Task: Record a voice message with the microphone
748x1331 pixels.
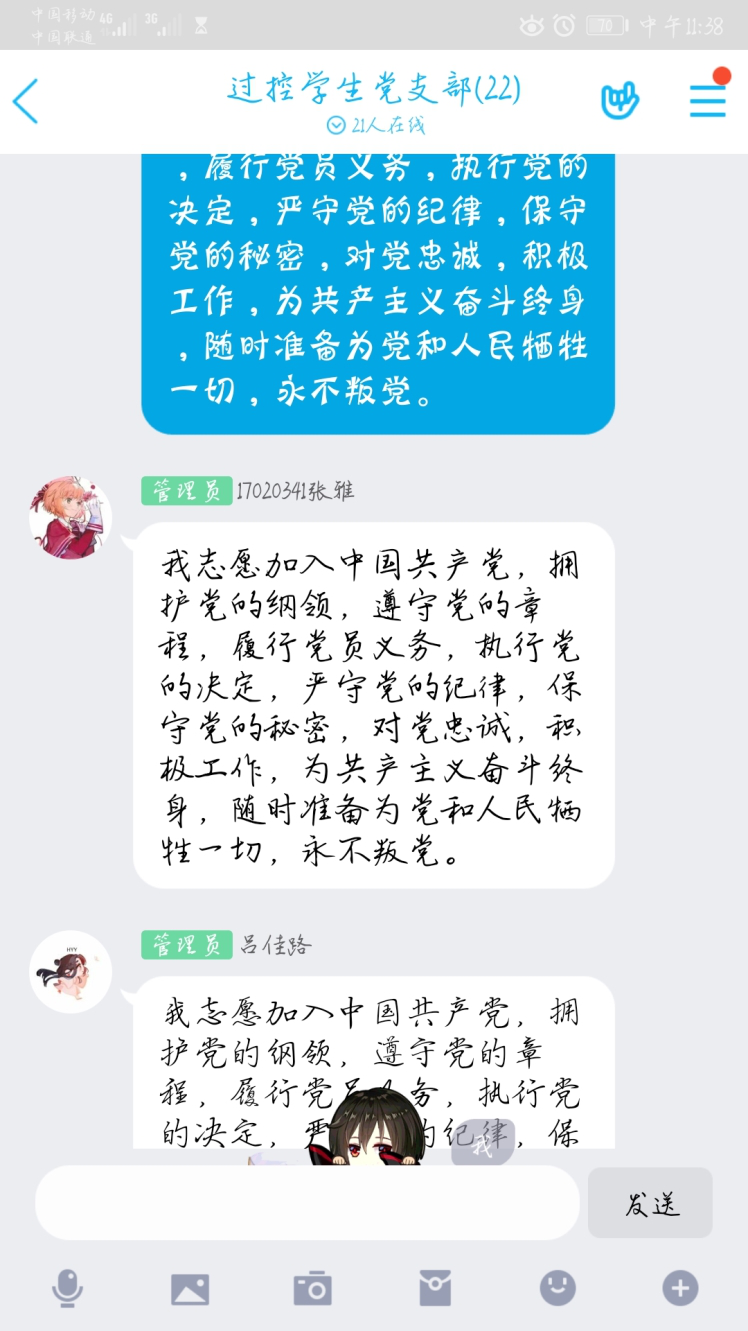Action: click(x=67, y=1289)
